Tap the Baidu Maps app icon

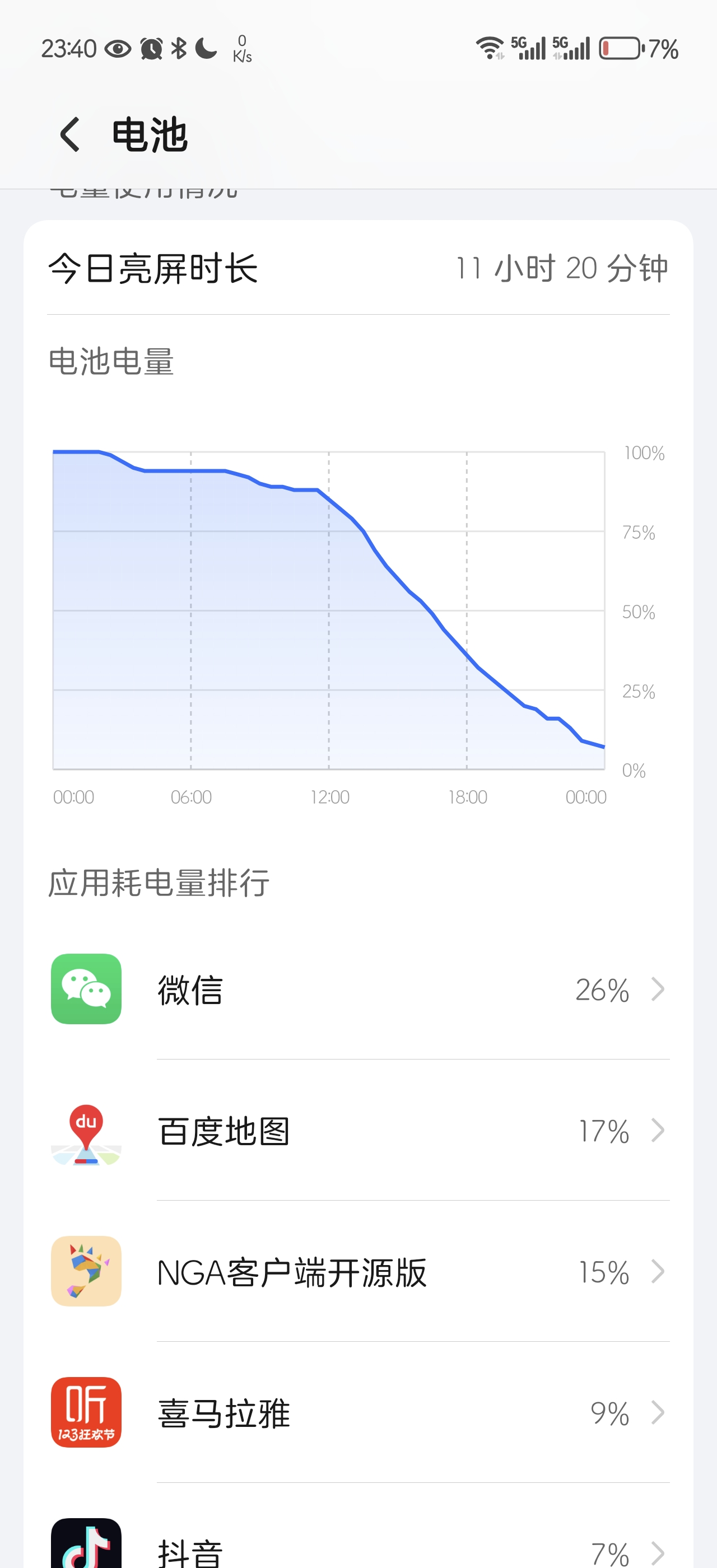pos(86,1131)
